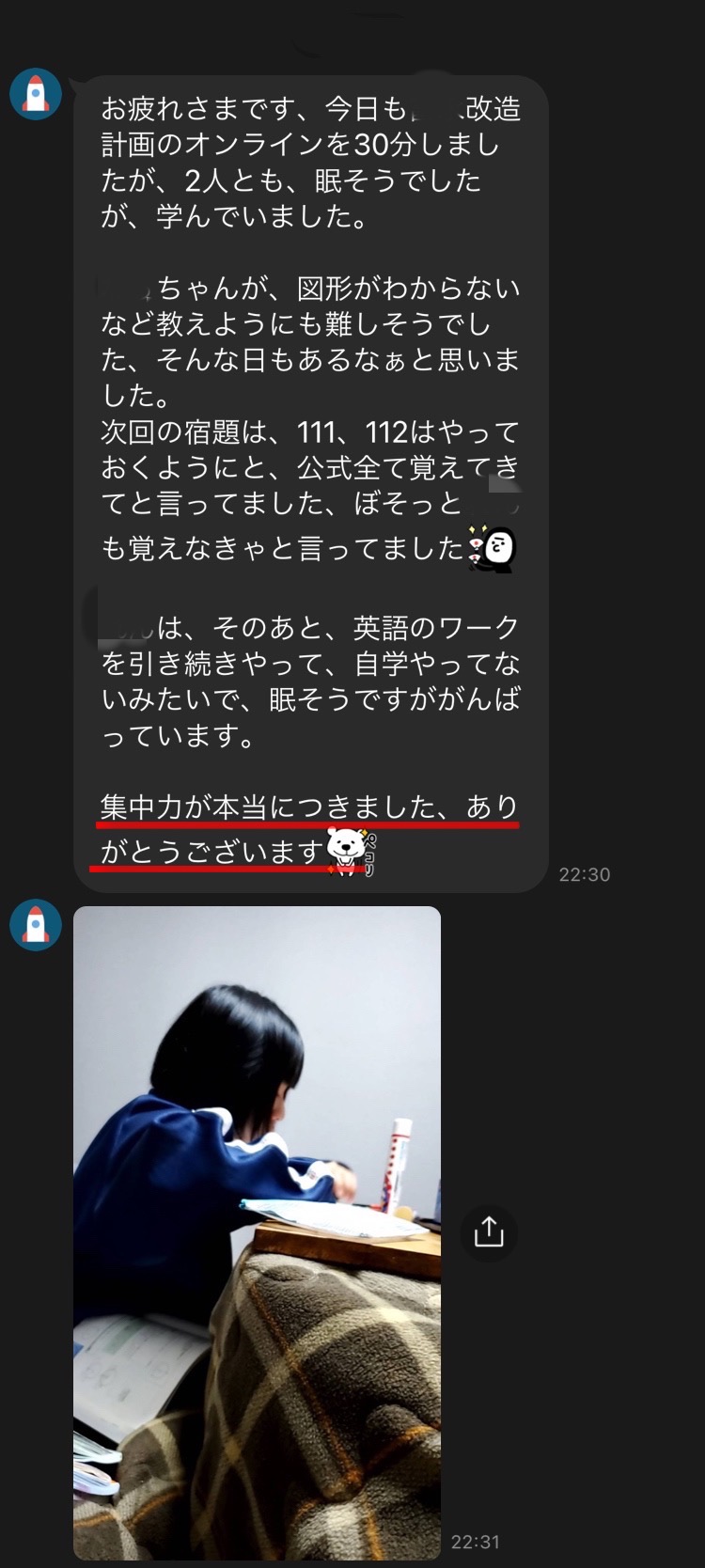Open the photo of the child studying

pyautogui.click(x=257, y=1231)
